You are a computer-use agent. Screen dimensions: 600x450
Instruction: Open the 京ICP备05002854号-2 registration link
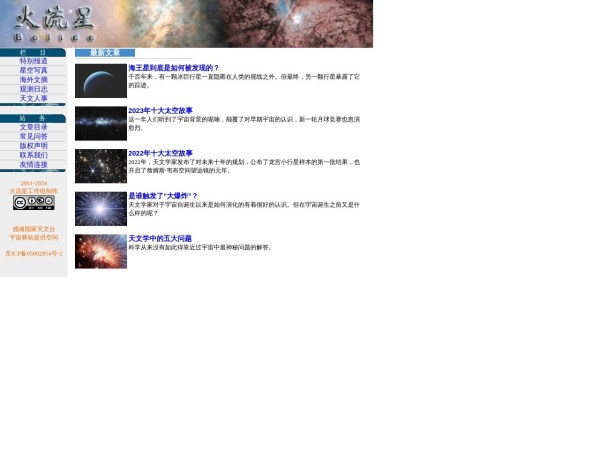pyautogui.click(x=33, y=253)
